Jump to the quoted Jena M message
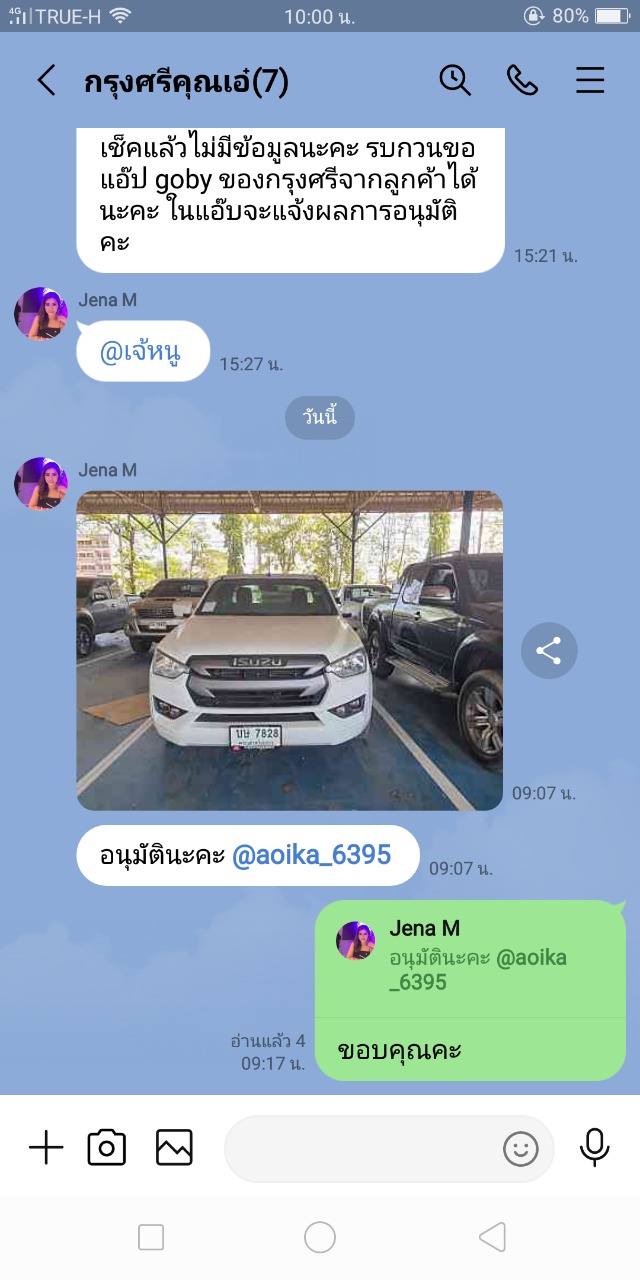The width and height of the screenshot is (640, 1280). pos(470,956)
